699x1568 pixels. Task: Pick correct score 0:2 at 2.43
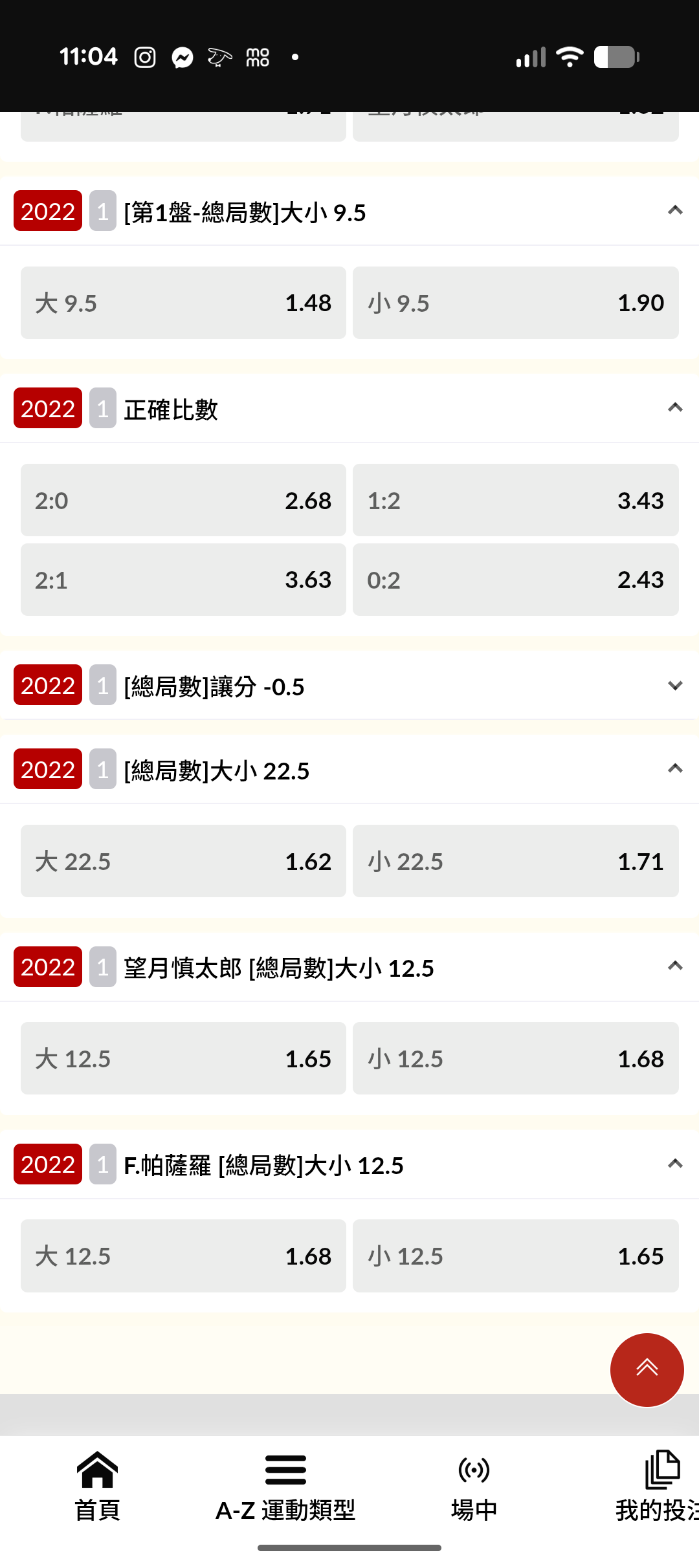(x=516, y=580)
